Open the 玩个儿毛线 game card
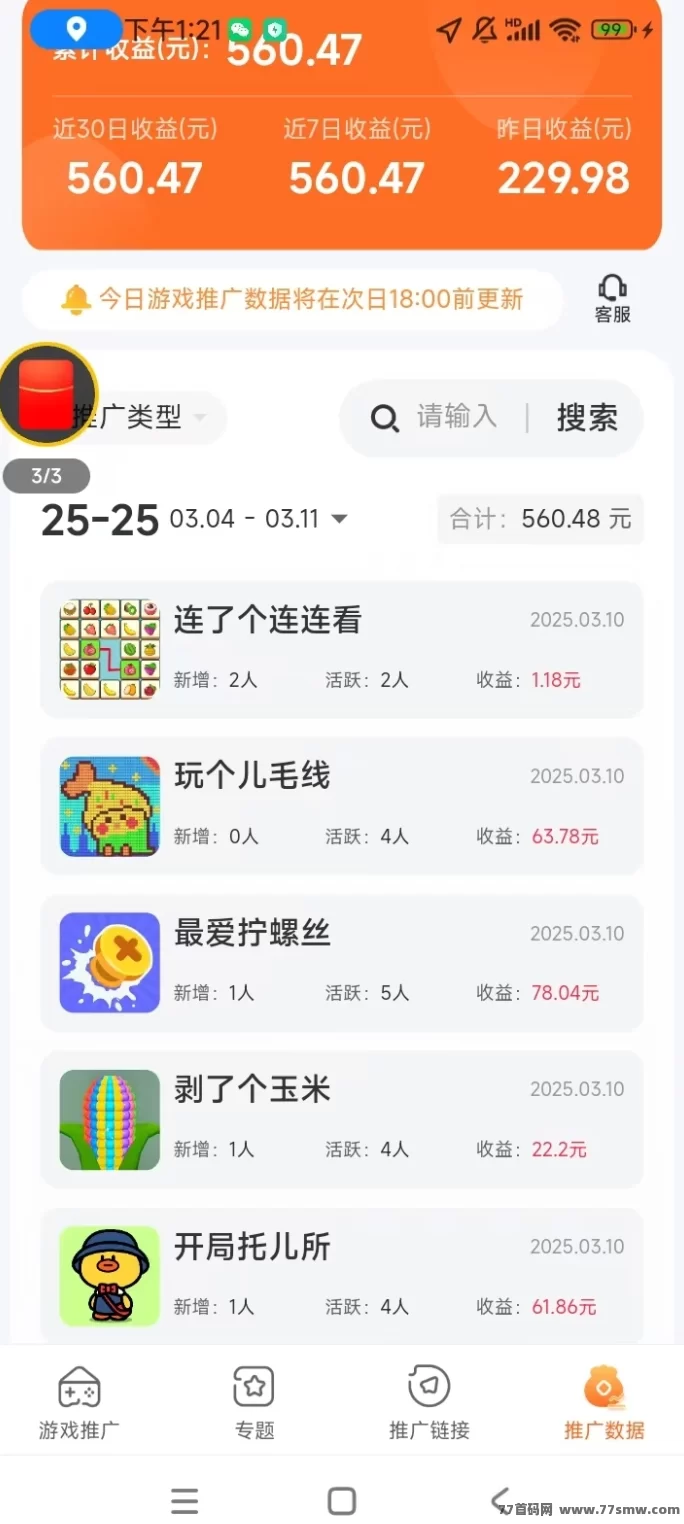684x1524 pixels. (341, 806)
